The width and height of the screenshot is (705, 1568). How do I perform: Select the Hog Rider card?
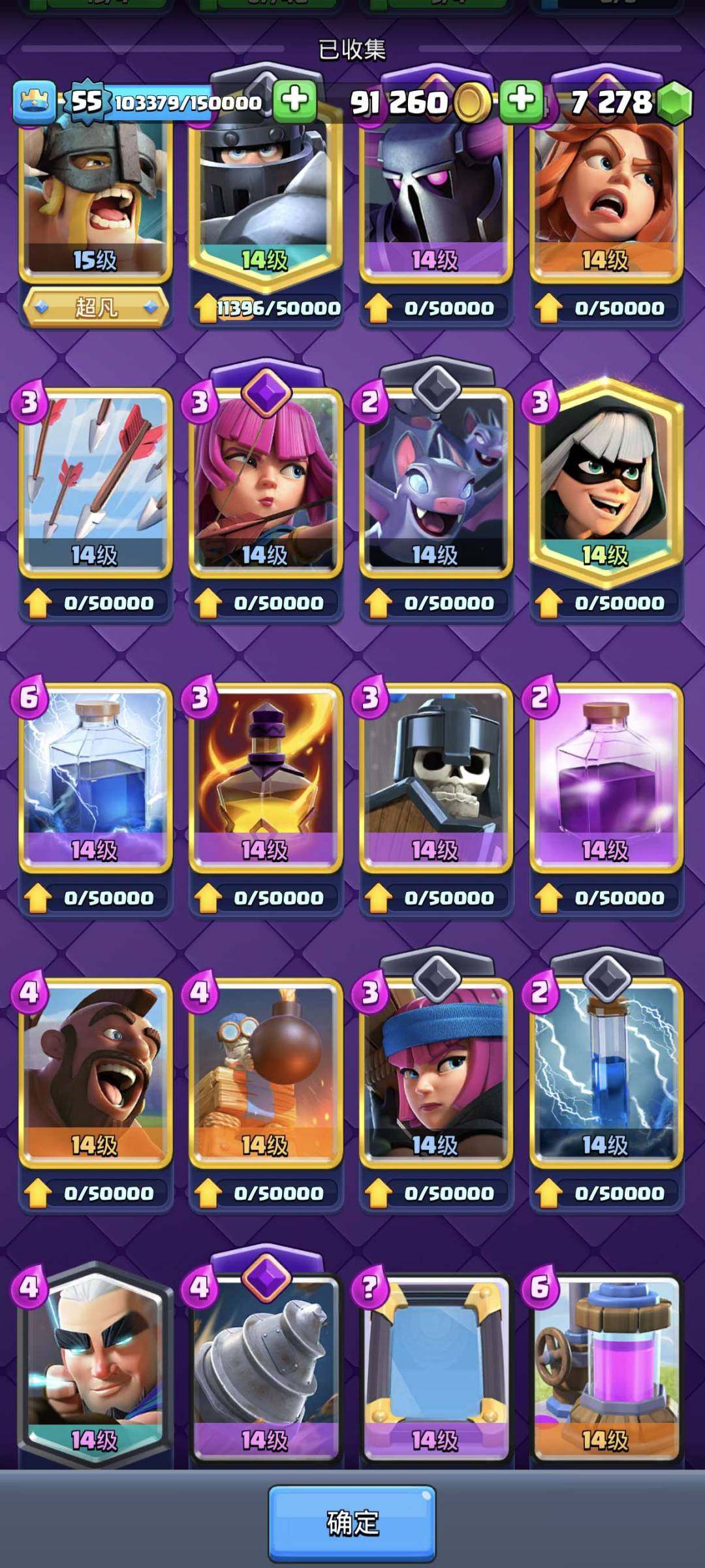click(x=95, y=1071)
